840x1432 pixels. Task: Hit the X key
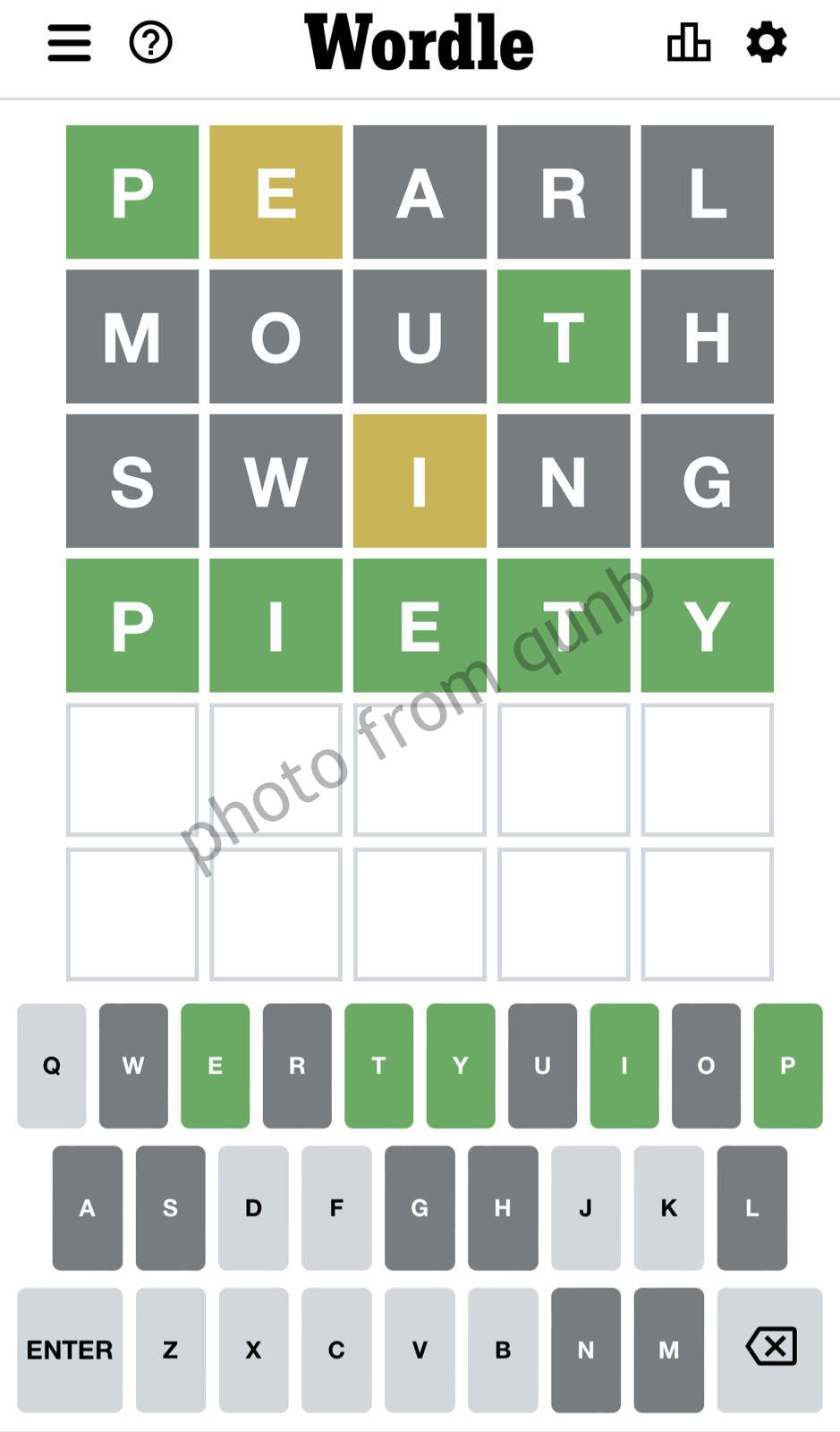click(253, 1350)
